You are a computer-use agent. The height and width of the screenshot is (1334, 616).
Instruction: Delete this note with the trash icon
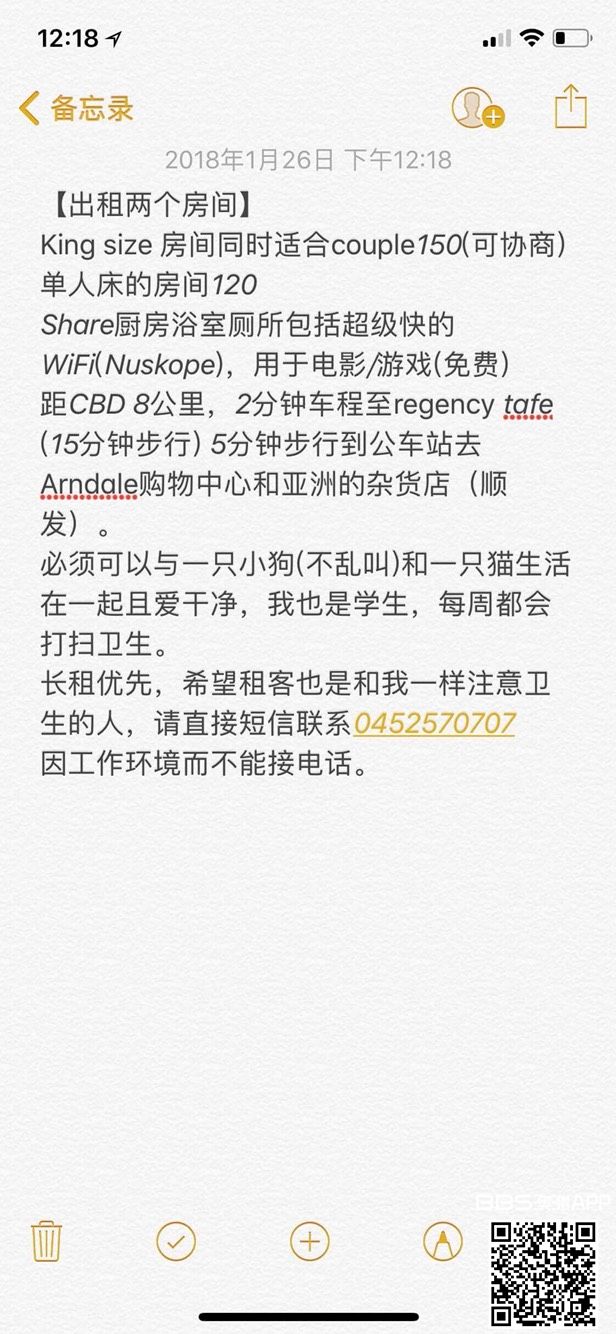click(47, 1241)
